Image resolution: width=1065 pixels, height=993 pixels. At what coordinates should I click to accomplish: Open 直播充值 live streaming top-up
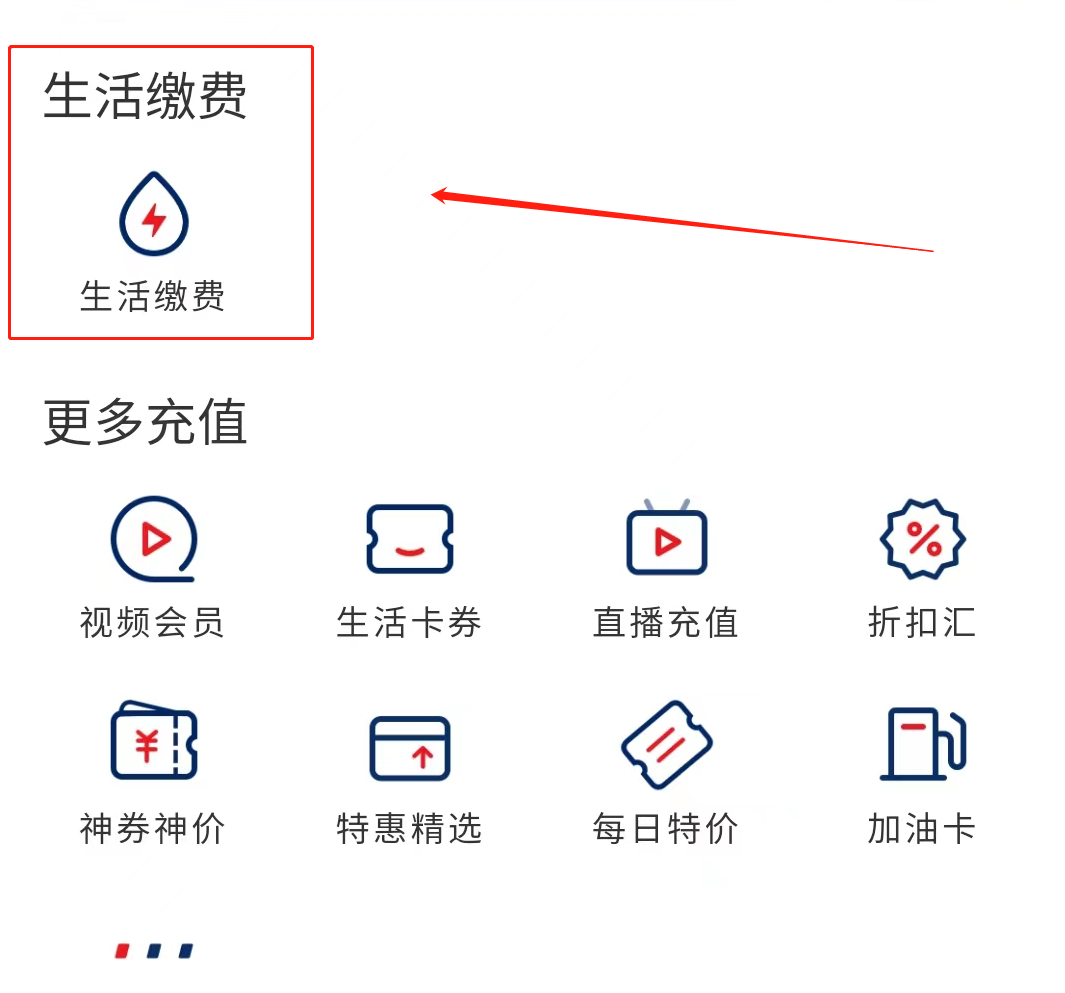tap(666, 541)
